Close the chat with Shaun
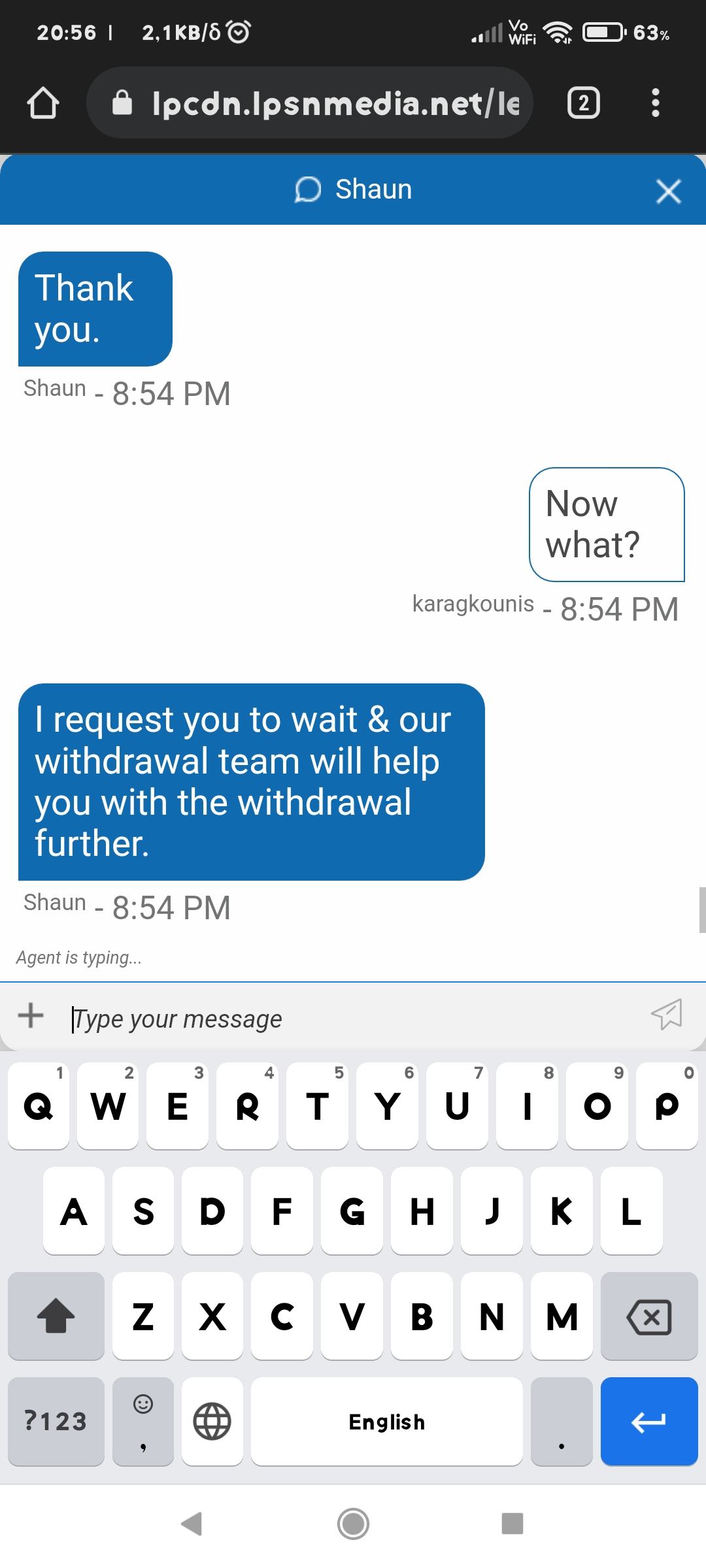This screenshot has height=1568, width=706. click(668, 191)
